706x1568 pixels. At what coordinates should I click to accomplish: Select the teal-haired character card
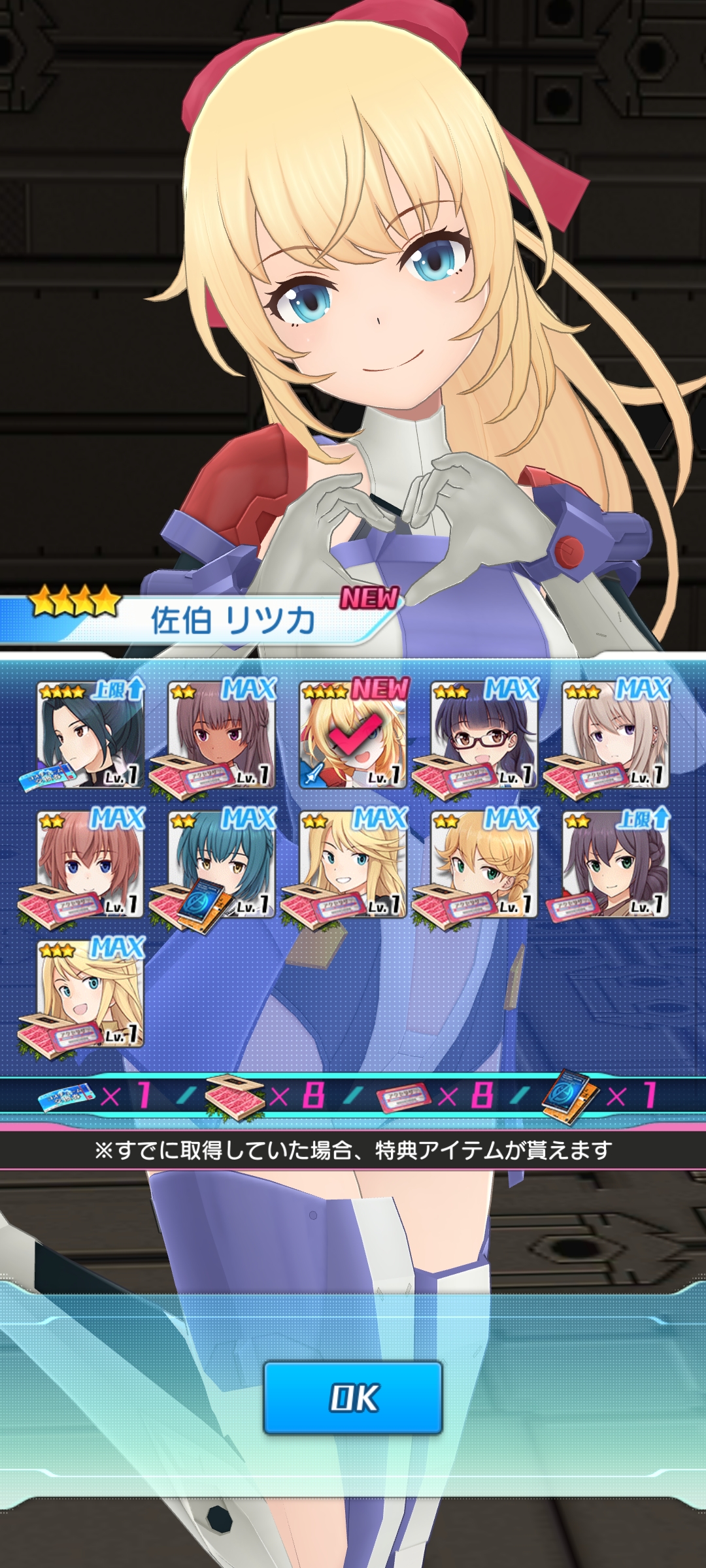(222, 864)
